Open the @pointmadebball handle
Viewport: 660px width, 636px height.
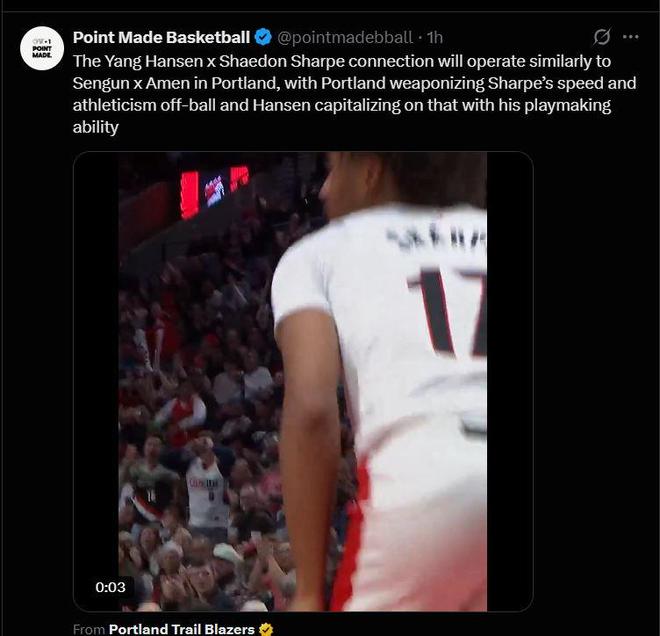point(343,38)
